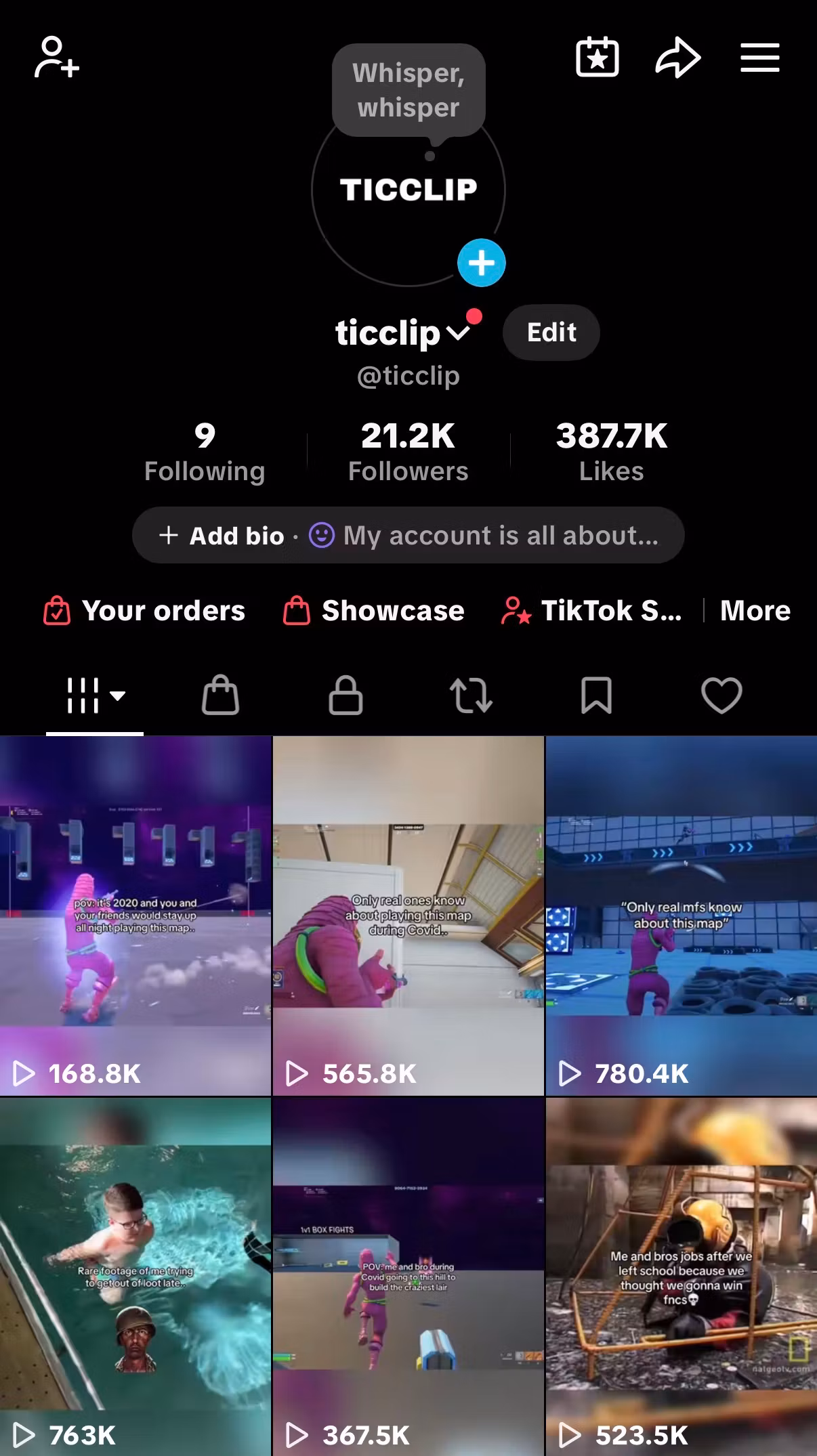Tap More shortcuts
The image size is (817, 1456).
point(755,611)
